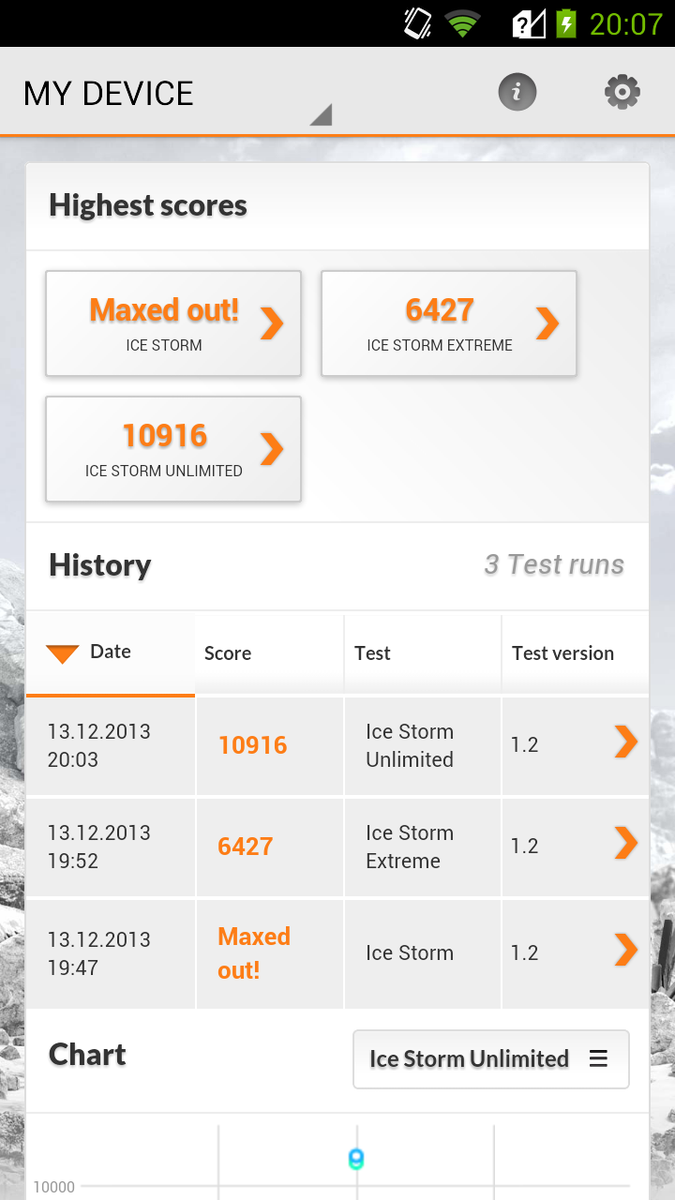Sort history by Date column
This screenshot has width=675, height=1200.
(110, 653)
